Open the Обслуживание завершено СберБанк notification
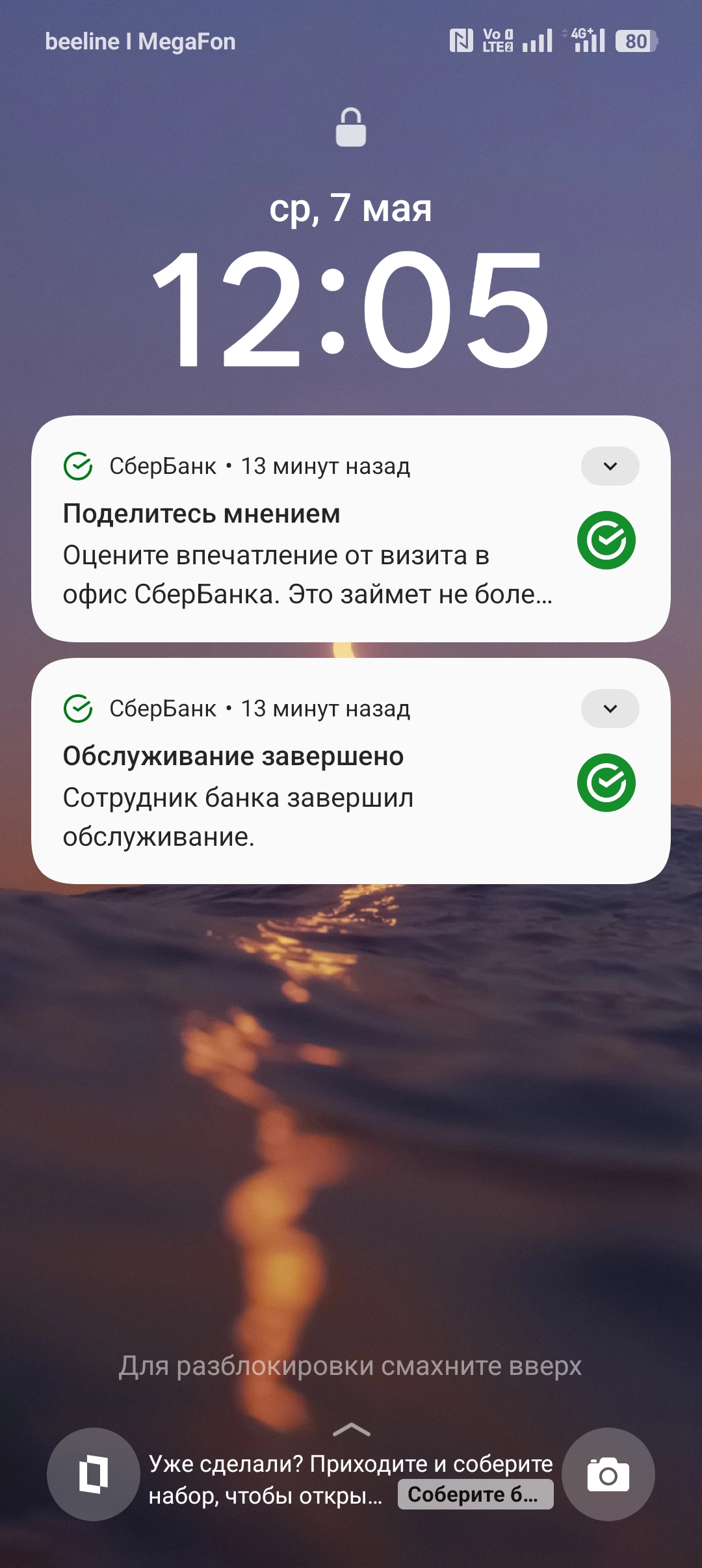 point(305,796)
